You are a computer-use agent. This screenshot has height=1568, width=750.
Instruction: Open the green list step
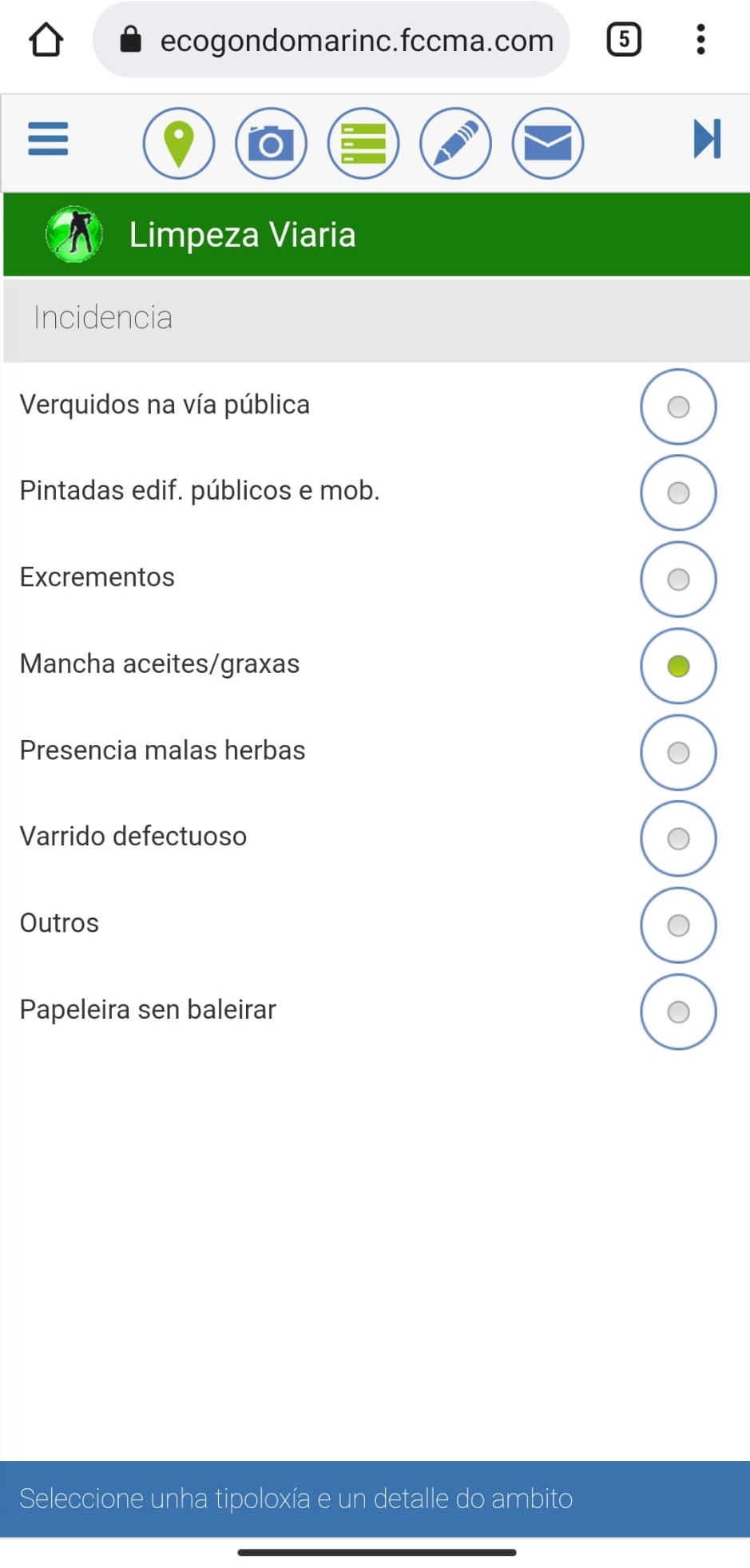(x=363, y=143)
